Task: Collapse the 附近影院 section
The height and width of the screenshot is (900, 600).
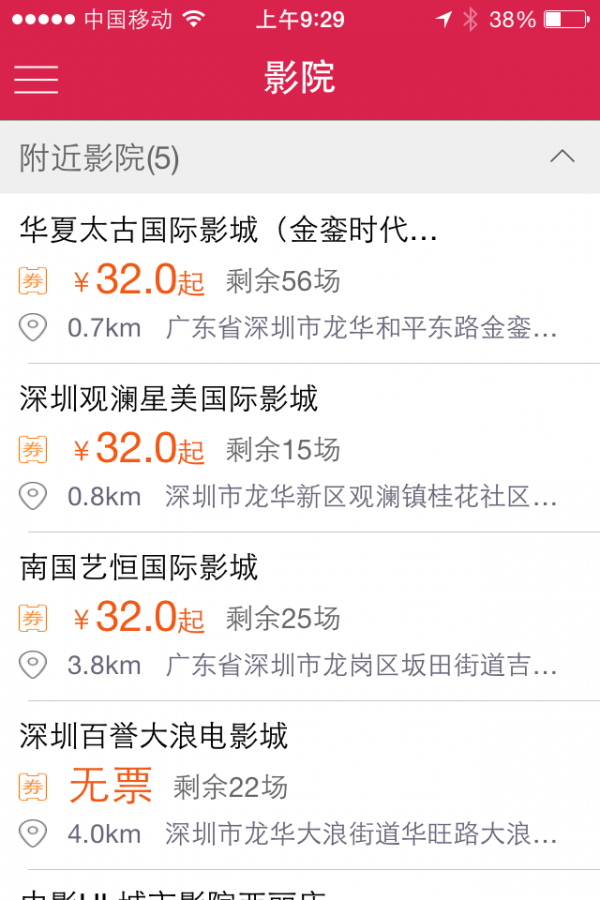Action: 563,157
